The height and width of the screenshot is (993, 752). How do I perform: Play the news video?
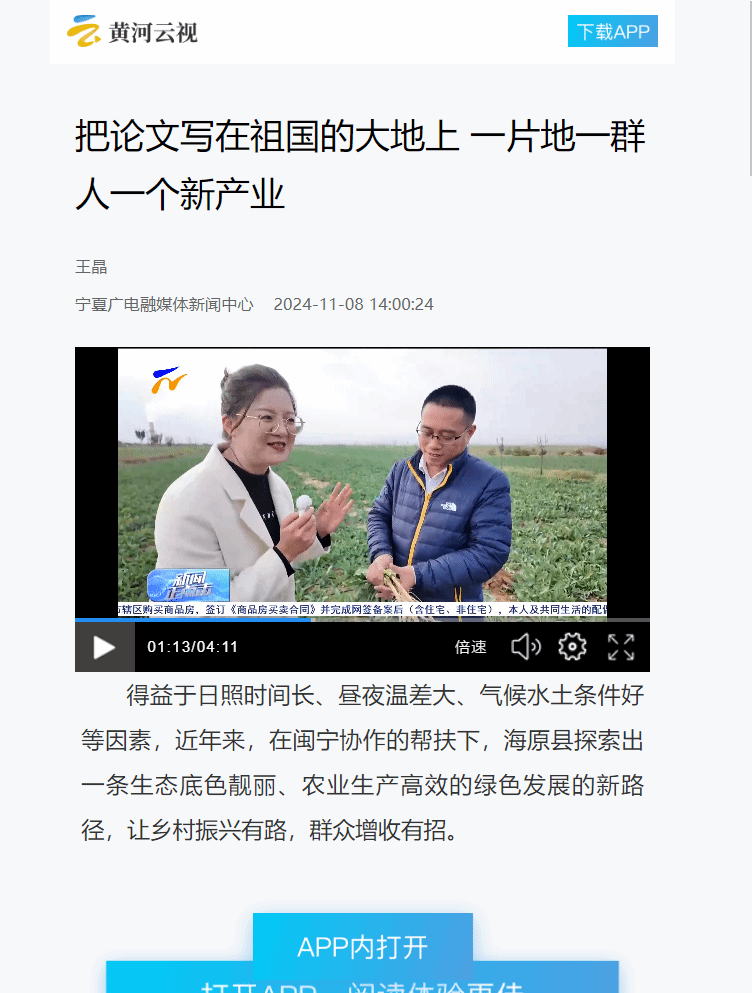pos(105,647)
